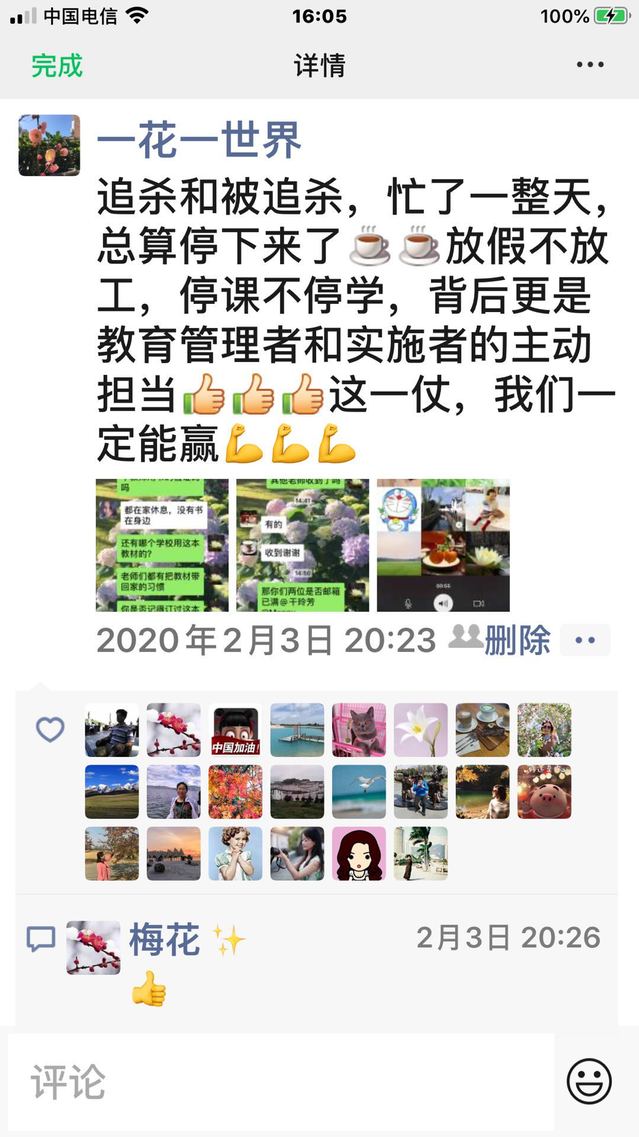Open the pink pig avatar in likes

point(544,792)
